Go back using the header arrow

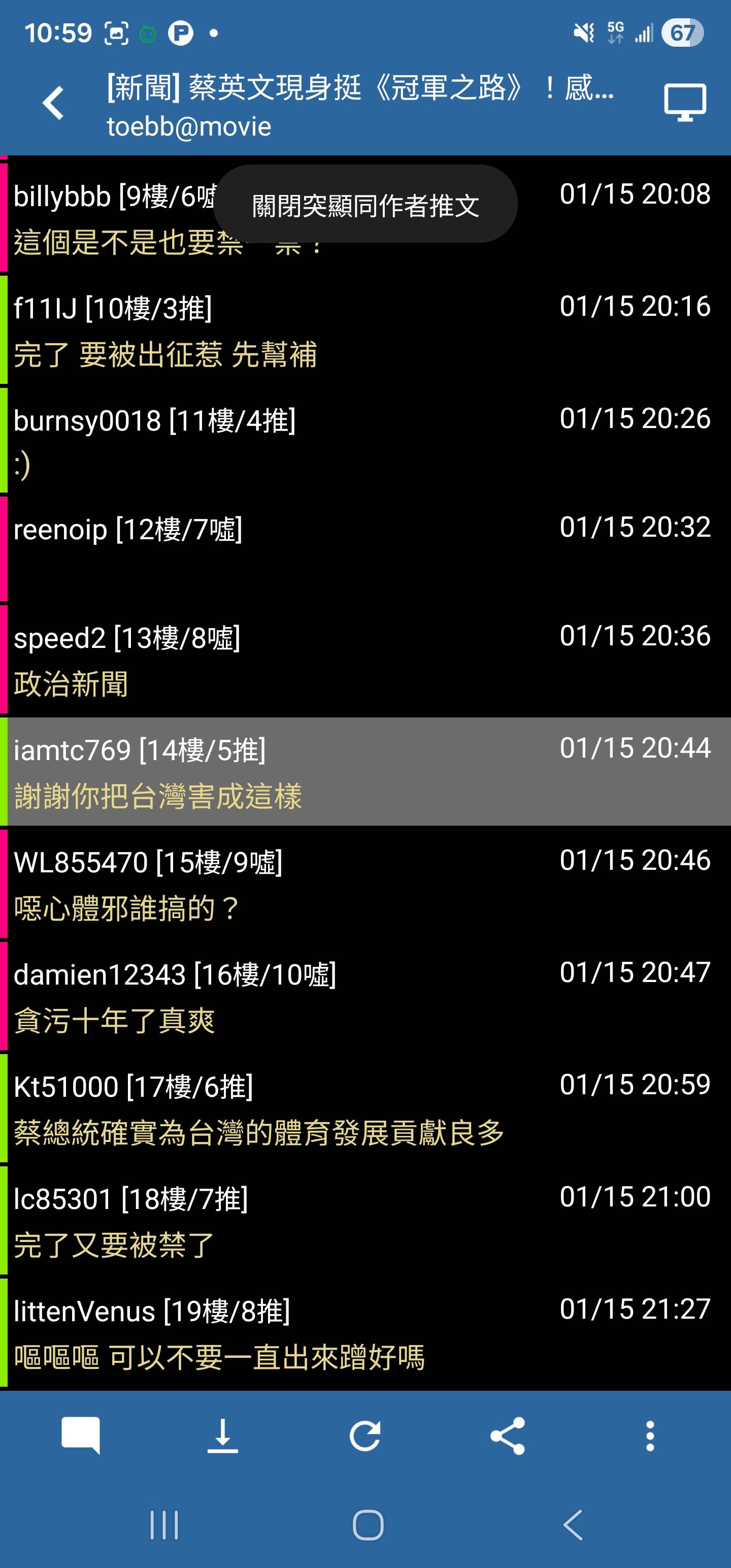pos(54,103)
